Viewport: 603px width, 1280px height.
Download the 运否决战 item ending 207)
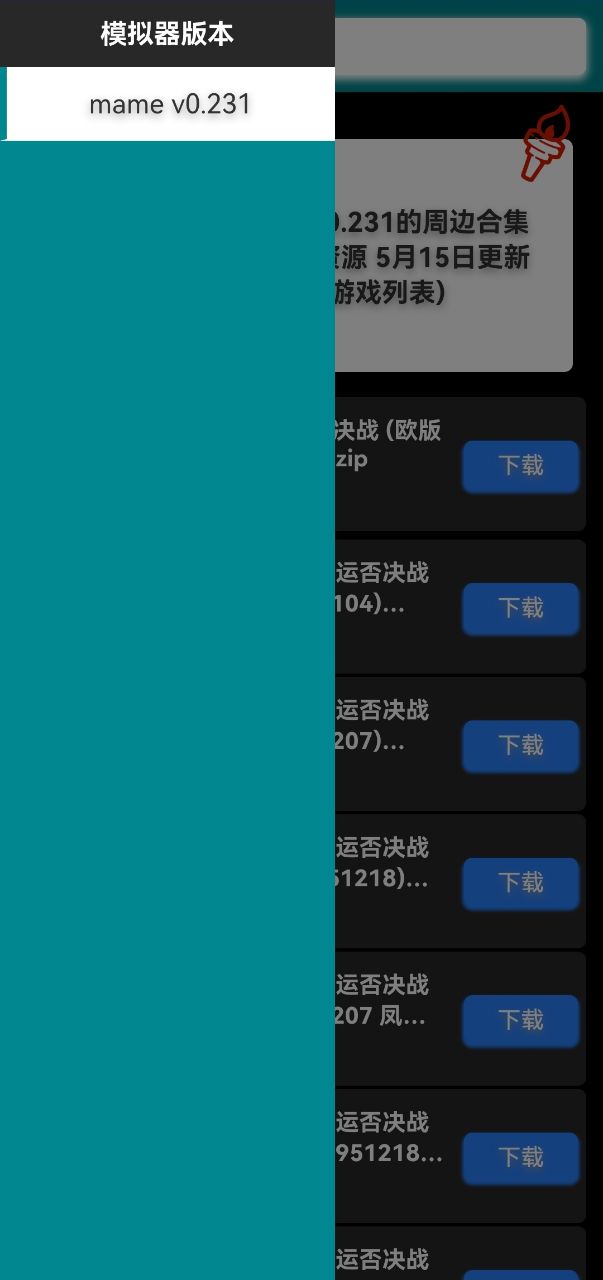pyautogui.click(x=521, y=746)
